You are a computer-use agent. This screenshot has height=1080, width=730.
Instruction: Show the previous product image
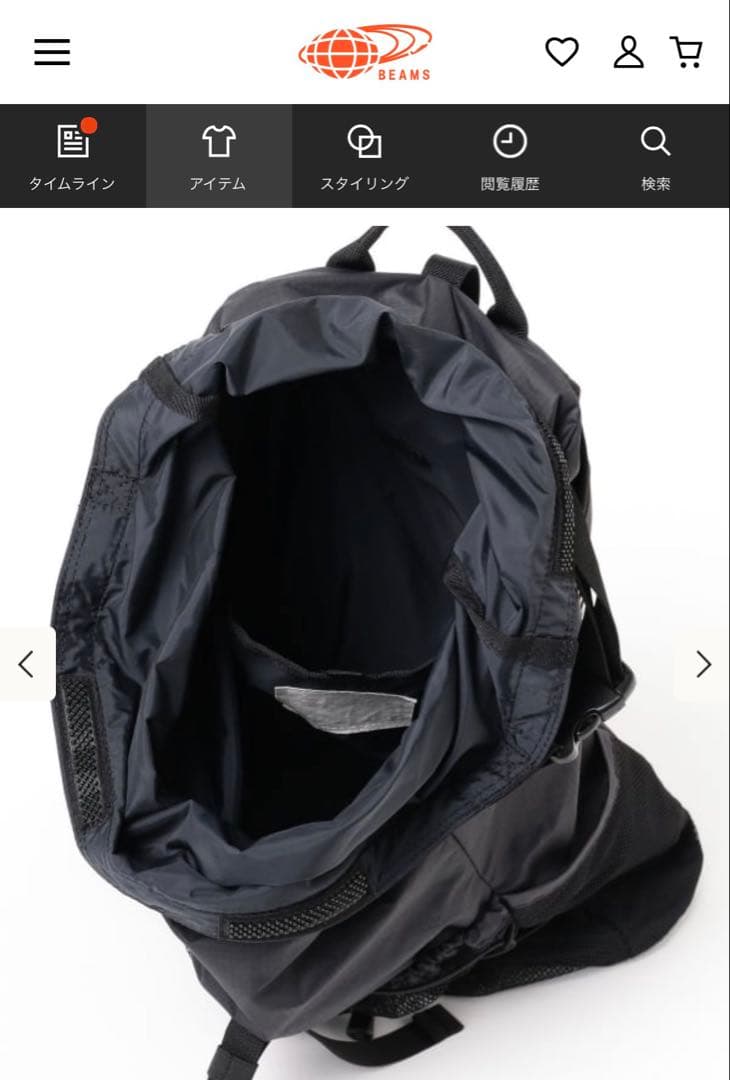[x=27, y=664]
